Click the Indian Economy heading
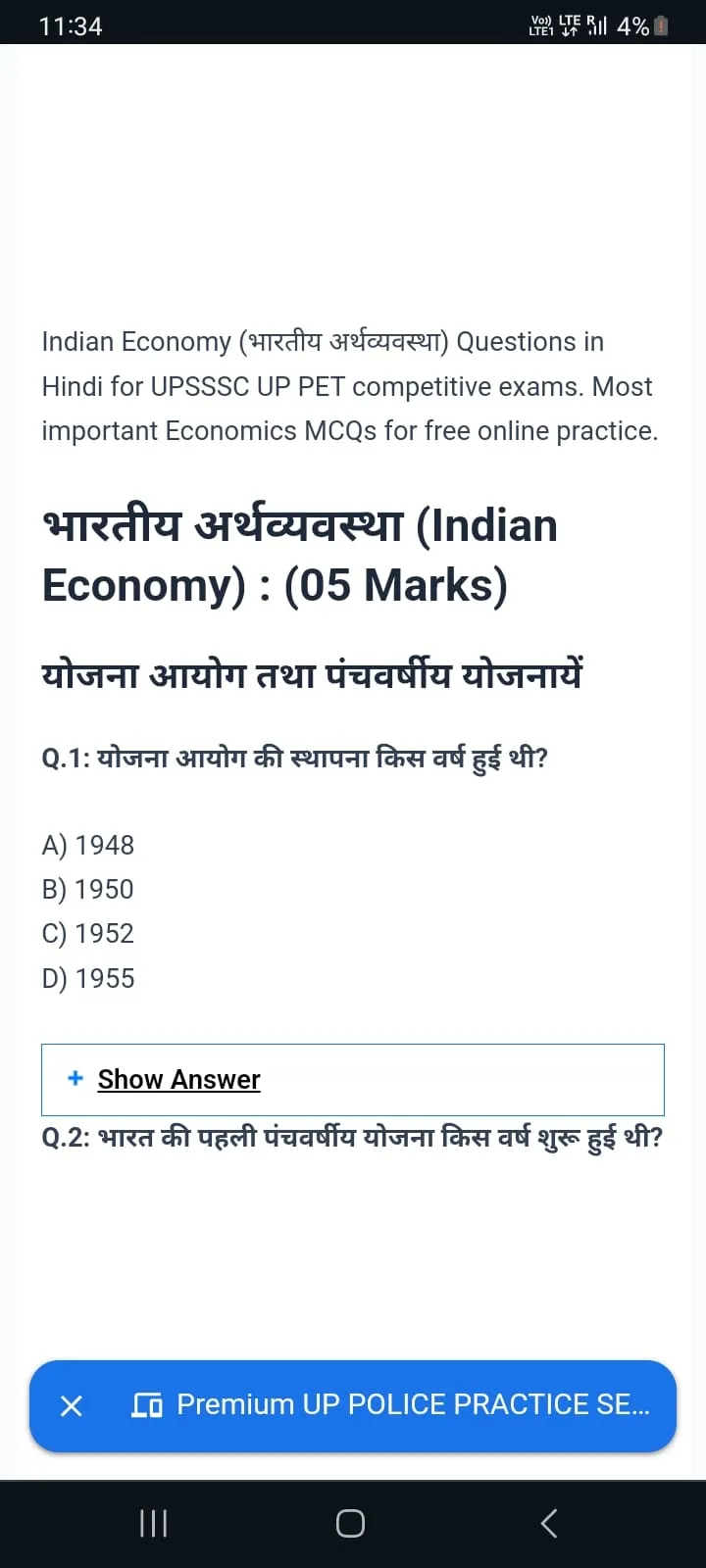The width and height of the screenshot is (706, 1568). tap(299, 556)
